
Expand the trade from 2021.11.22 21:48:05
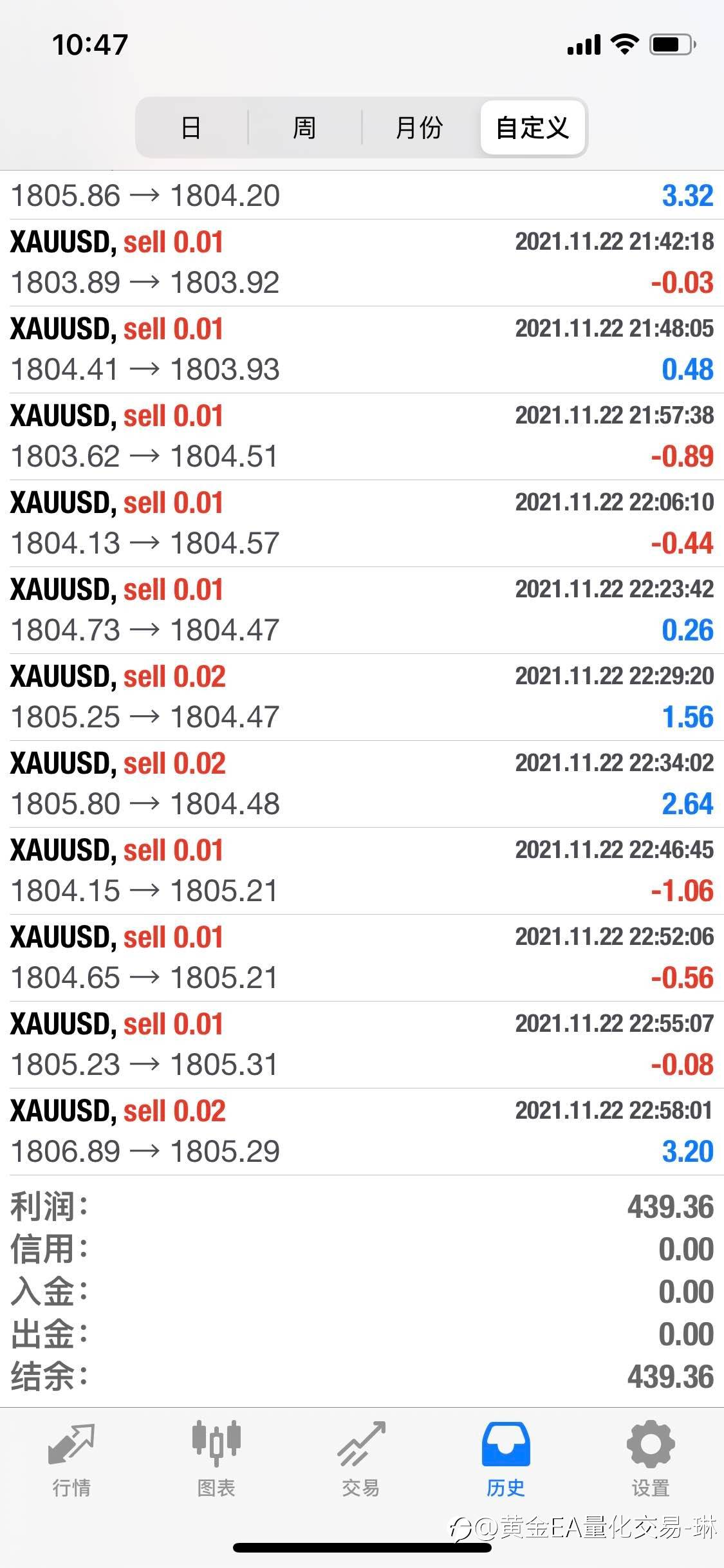point(362,350)
